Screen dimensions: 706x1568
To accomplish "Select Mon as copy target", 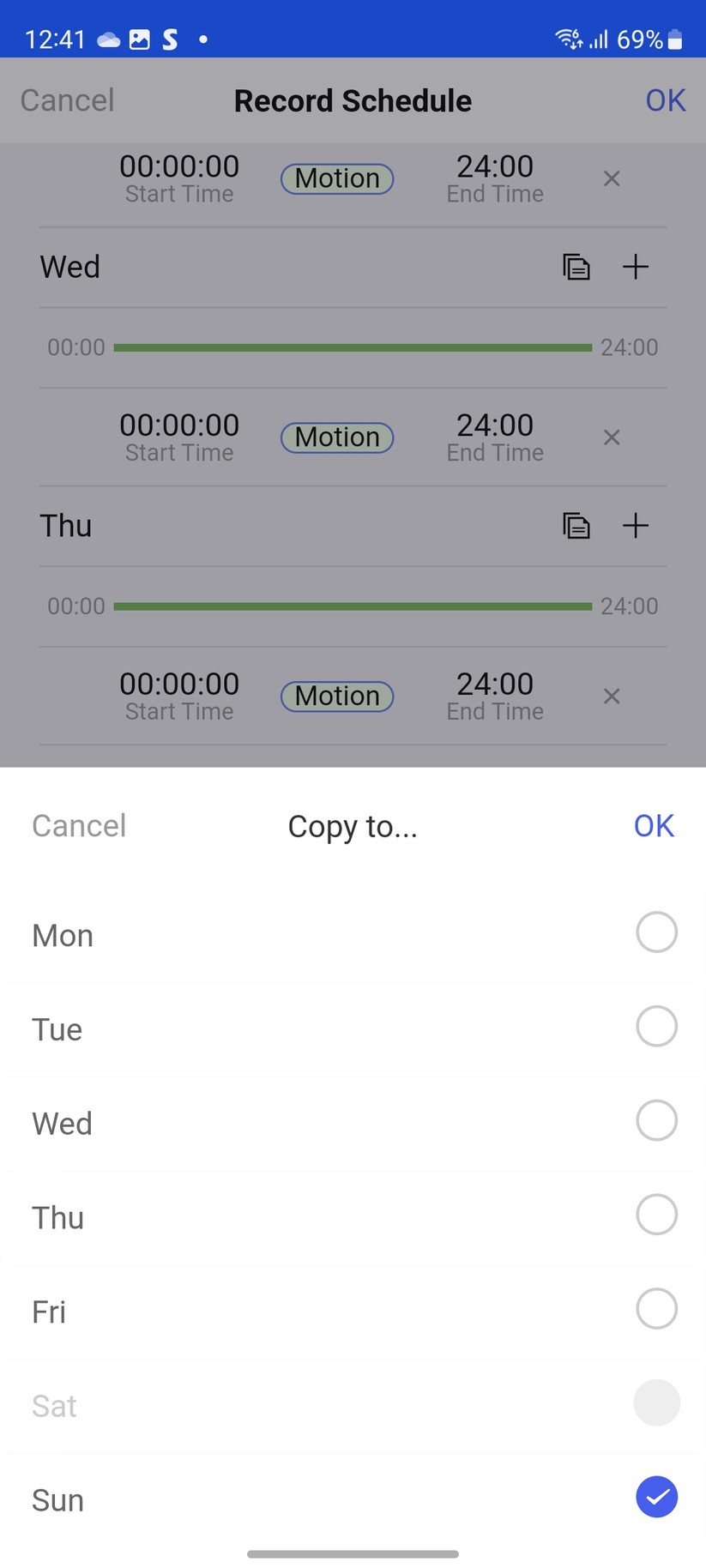I will [656, 932].
